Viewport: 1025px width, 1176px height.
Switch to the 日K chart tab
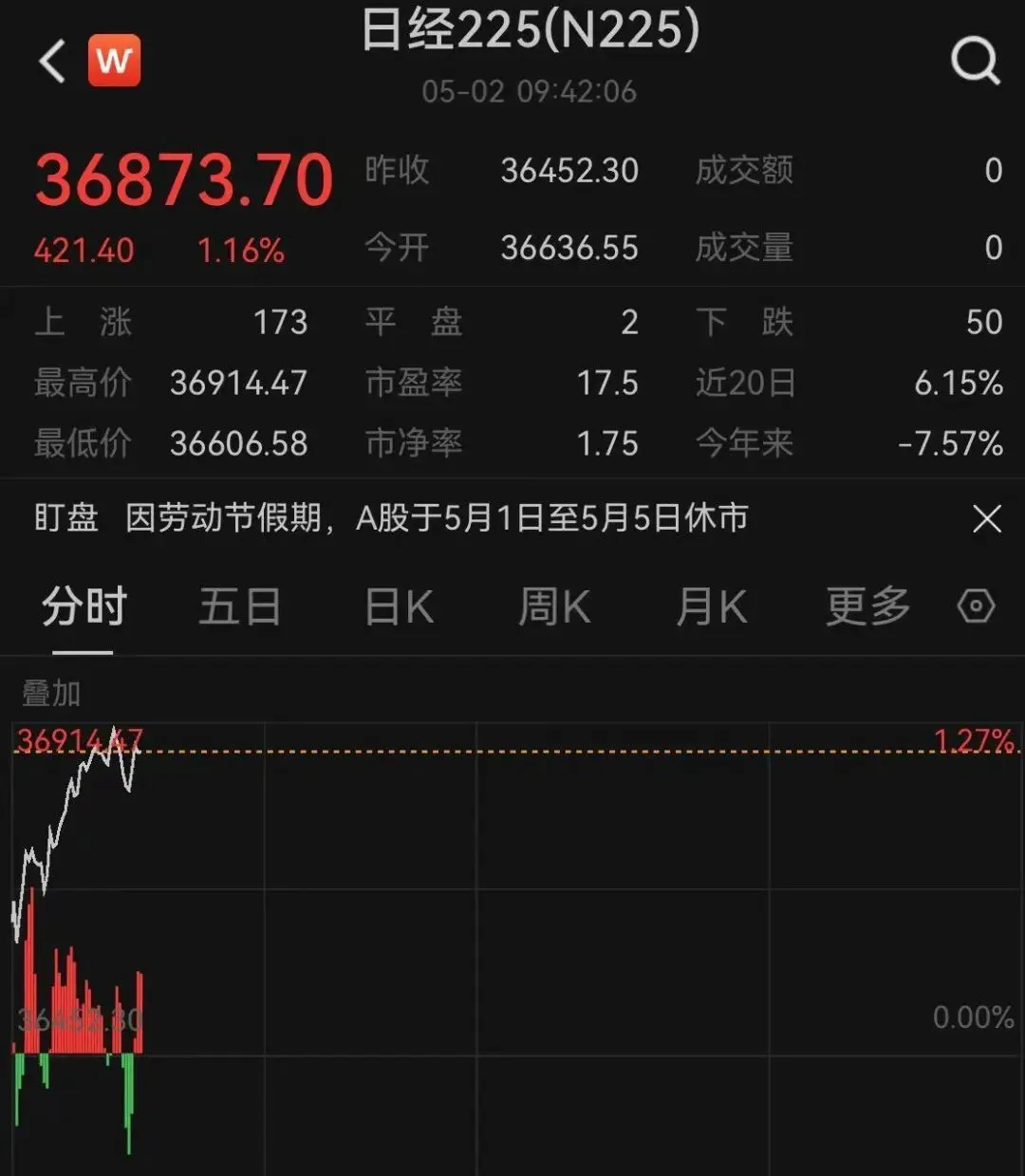[399, 607]
